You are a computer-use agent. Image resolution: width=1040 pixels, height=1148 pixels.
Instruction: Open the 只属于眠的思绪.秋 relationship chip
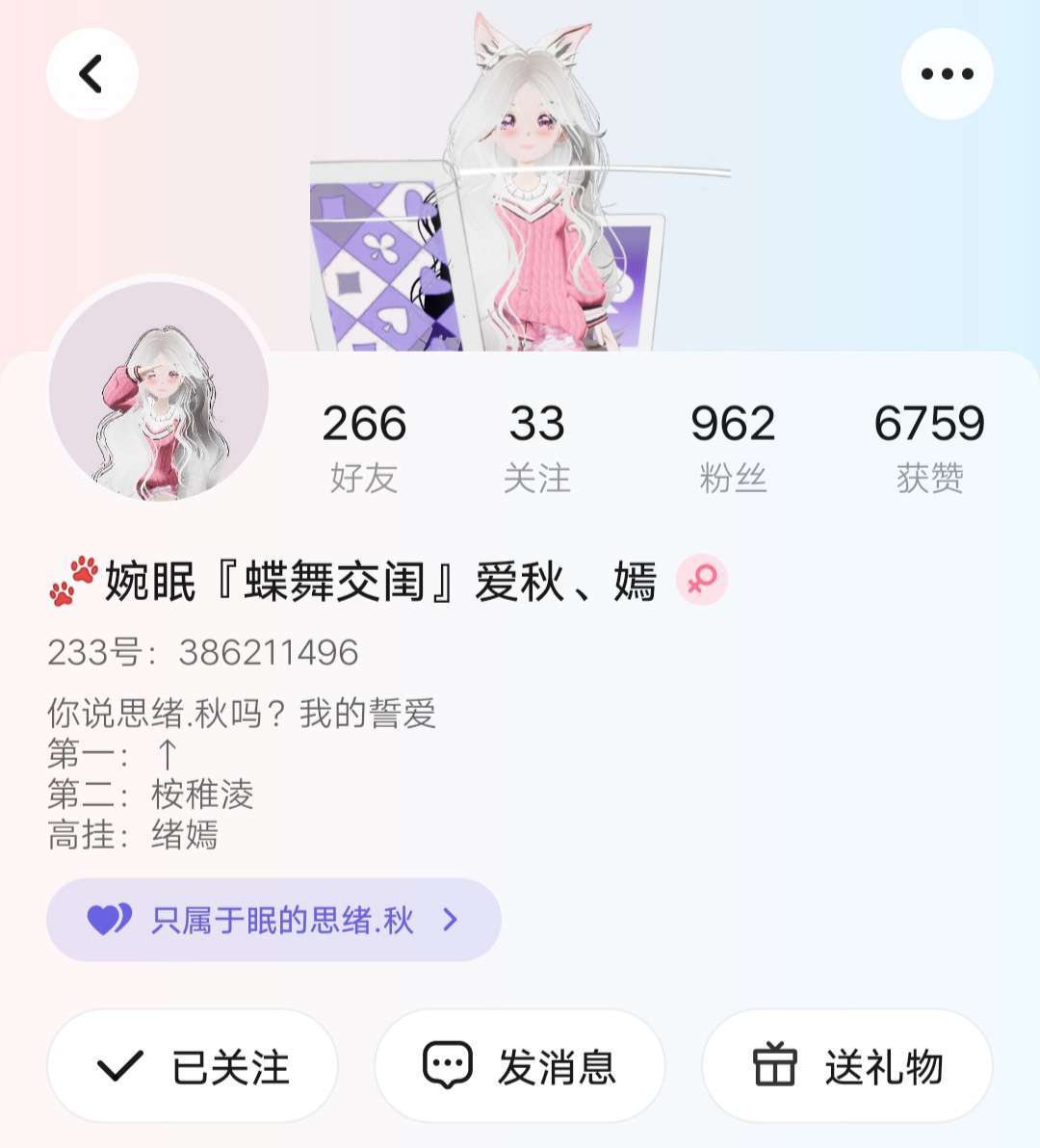(x=273, y=920)
